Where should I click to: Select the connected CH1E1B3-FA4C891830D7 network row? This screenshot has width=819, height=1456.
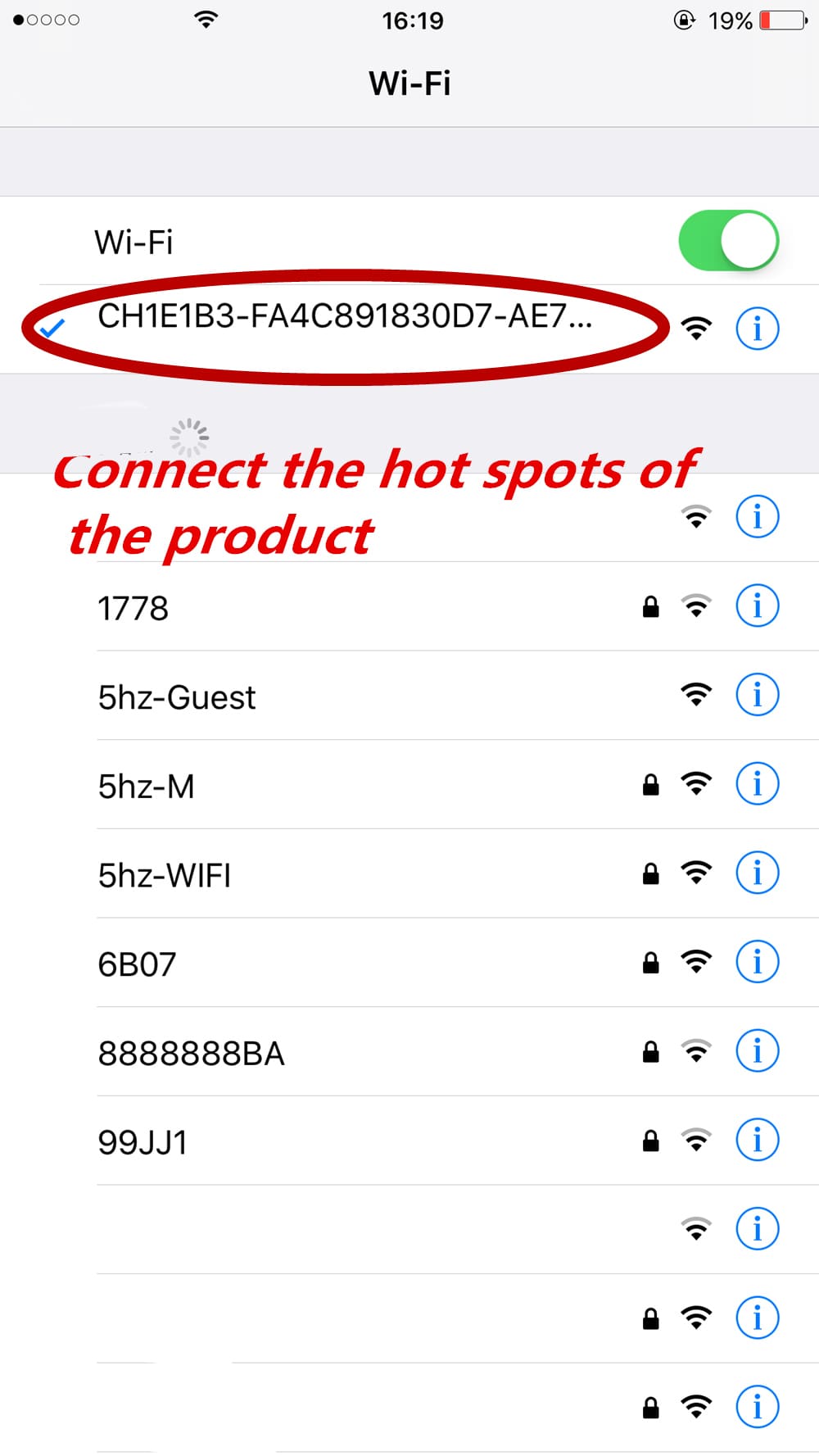[344, 317]
